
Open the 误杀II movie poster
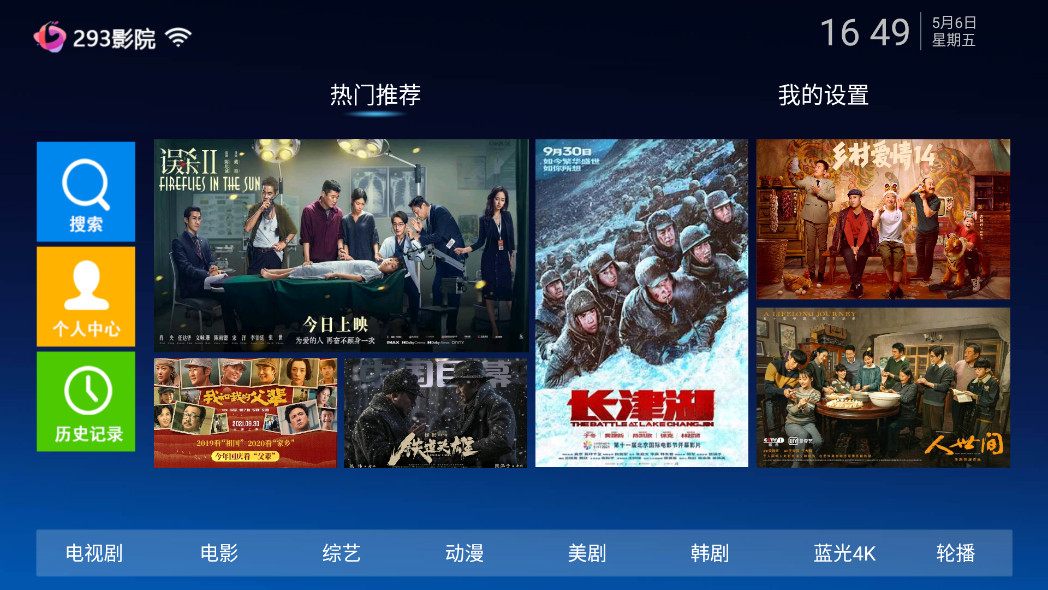[x=341, y=245]
